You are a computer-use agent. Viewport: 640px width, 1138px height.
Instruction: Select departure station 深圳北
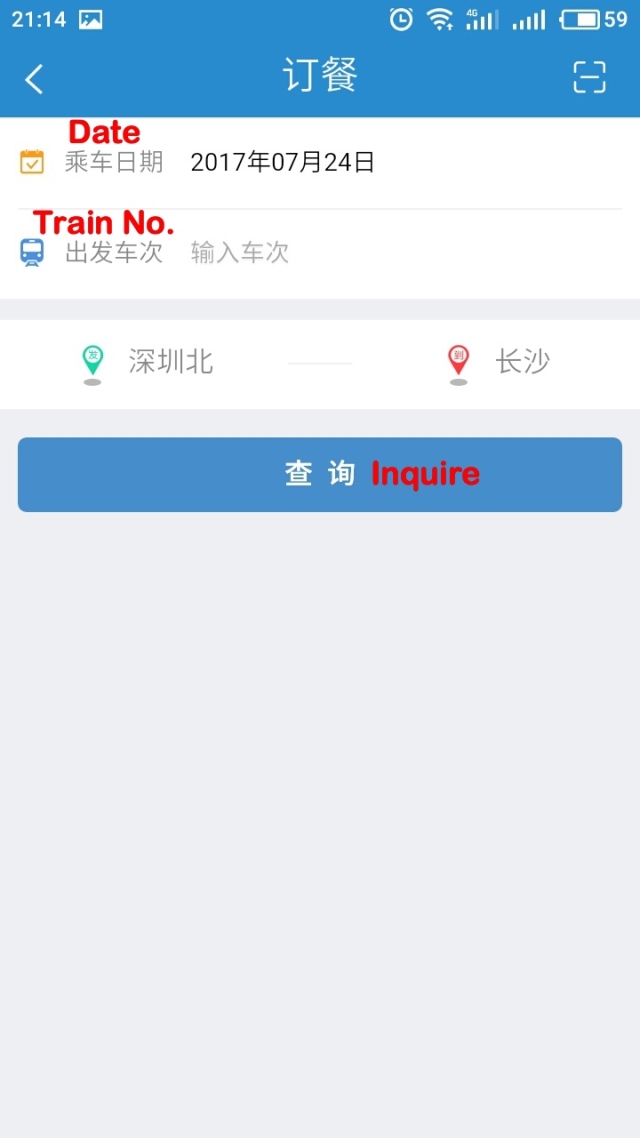click(x=170, y=362)
